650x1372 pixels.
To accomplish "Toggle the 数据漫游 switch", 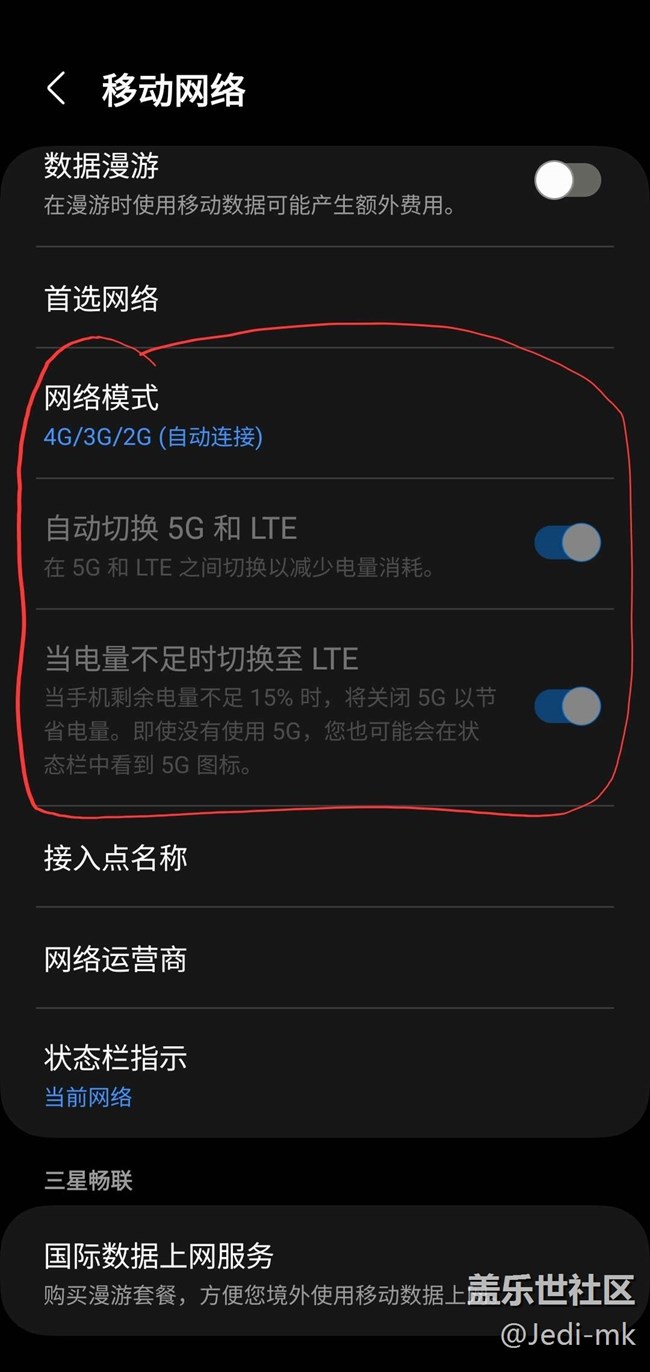I will (x=567, y=181).
